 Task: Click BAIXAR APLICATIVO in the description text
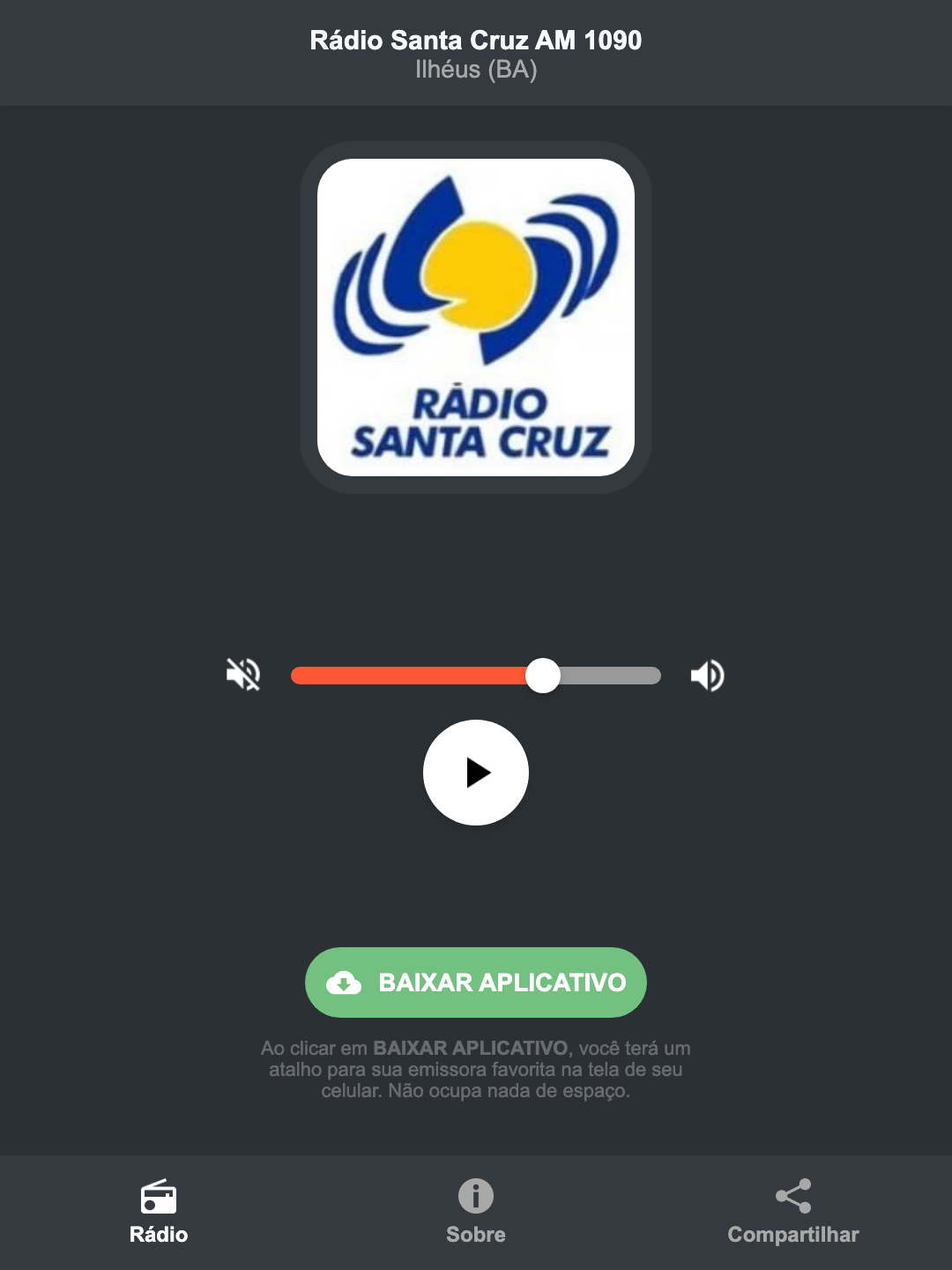(472, 1049)
